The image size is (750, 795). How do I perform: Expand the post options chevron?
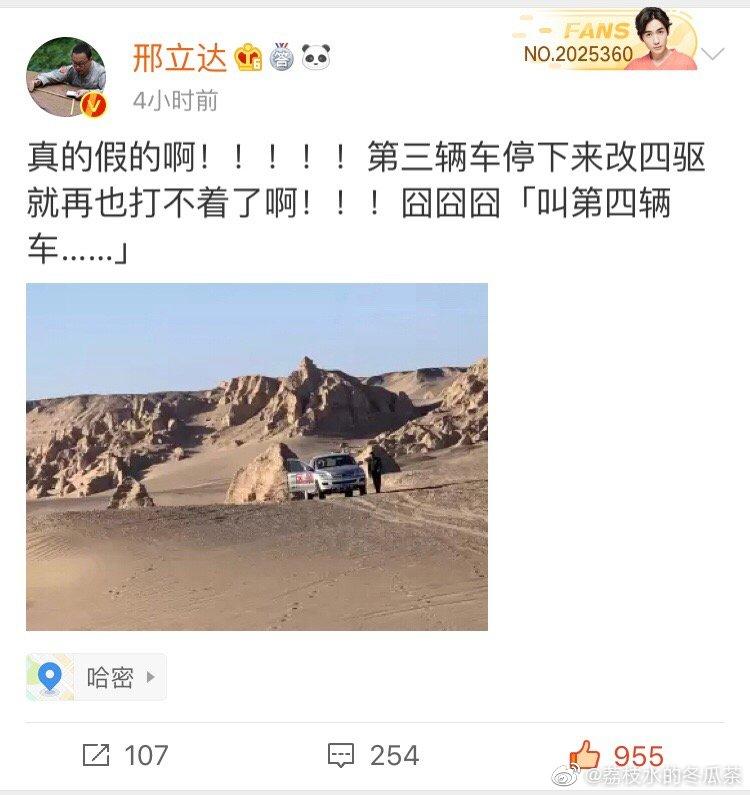713,55
